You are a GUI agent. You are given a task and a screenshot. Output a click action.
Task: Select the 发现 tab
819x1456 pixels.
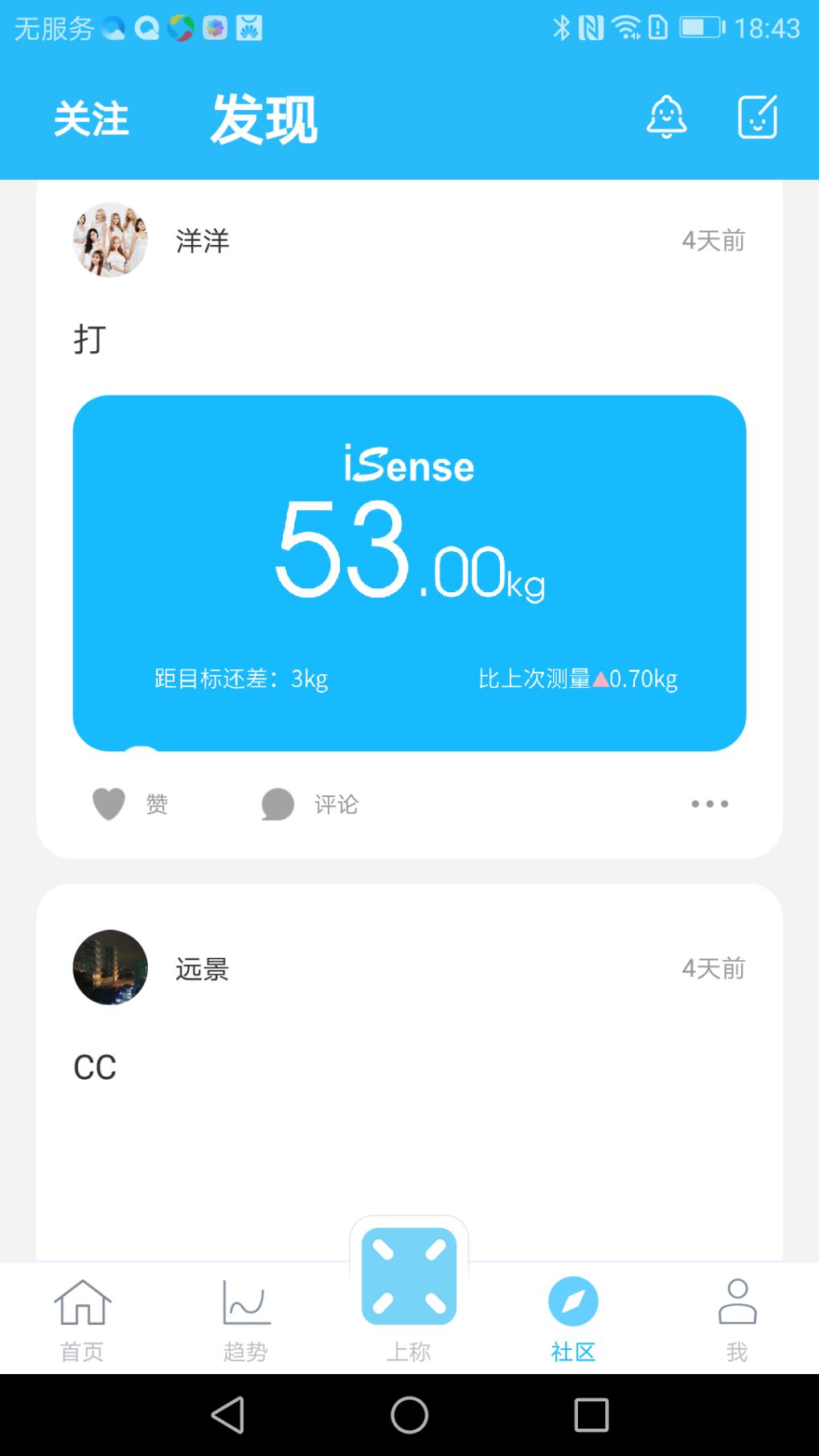(264, 120)
